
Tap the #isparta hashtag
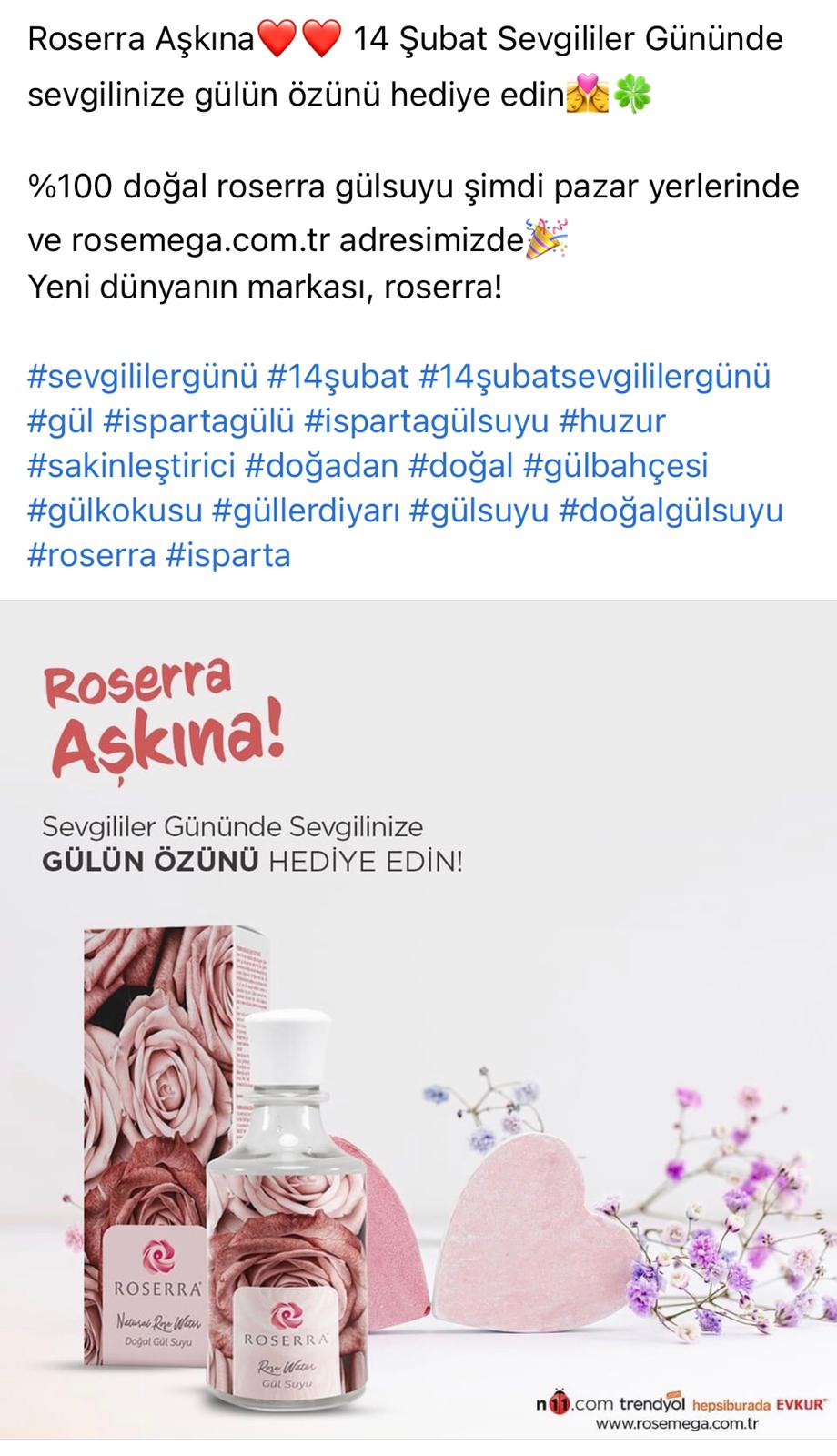228,554
